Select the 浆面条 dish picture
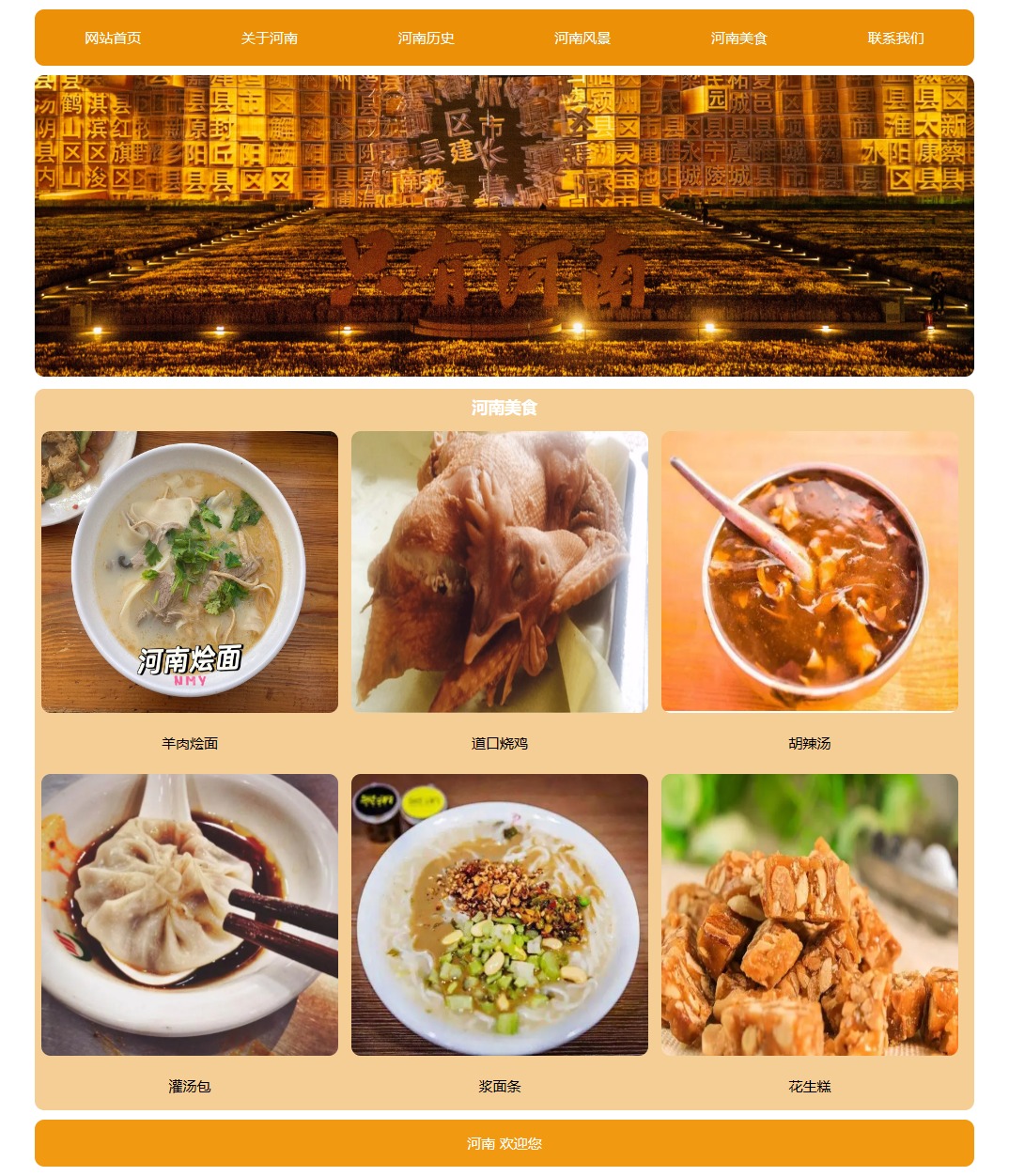Image resolution: width=1009 pixels, height=1176 pixels. pos(500,915)
